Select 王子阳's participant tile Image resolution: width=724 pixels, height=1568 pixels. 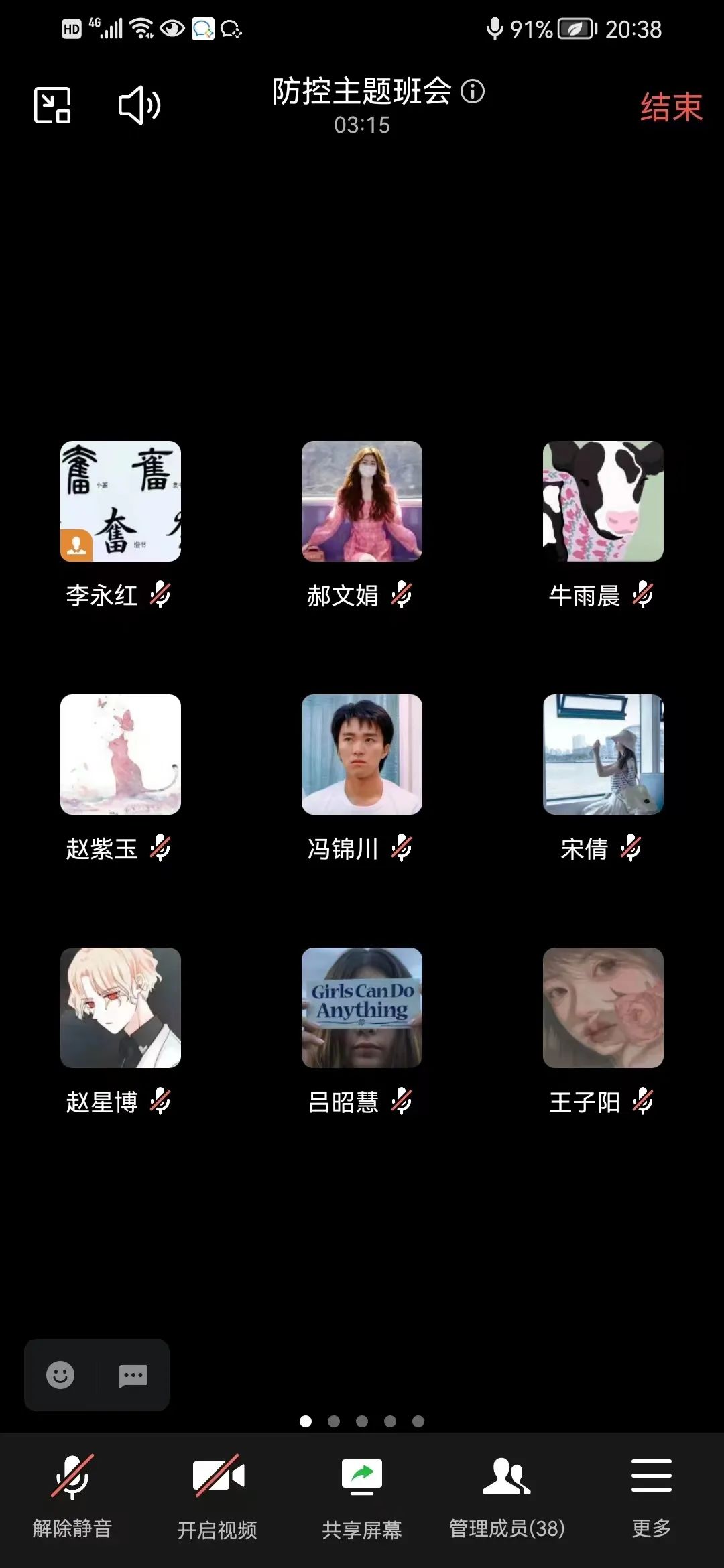[603, 1008]
